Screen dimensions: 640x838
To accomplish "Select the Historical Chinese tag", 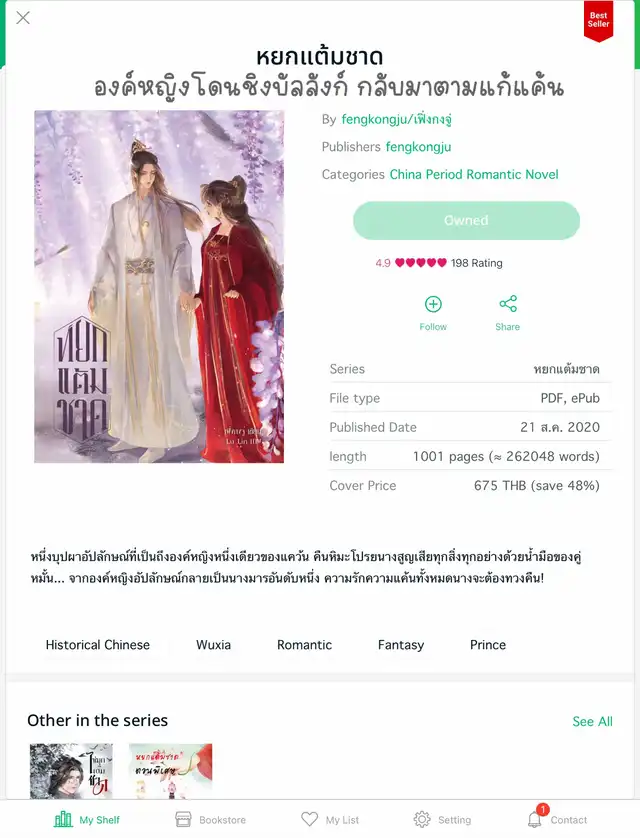I will point(98,645).
